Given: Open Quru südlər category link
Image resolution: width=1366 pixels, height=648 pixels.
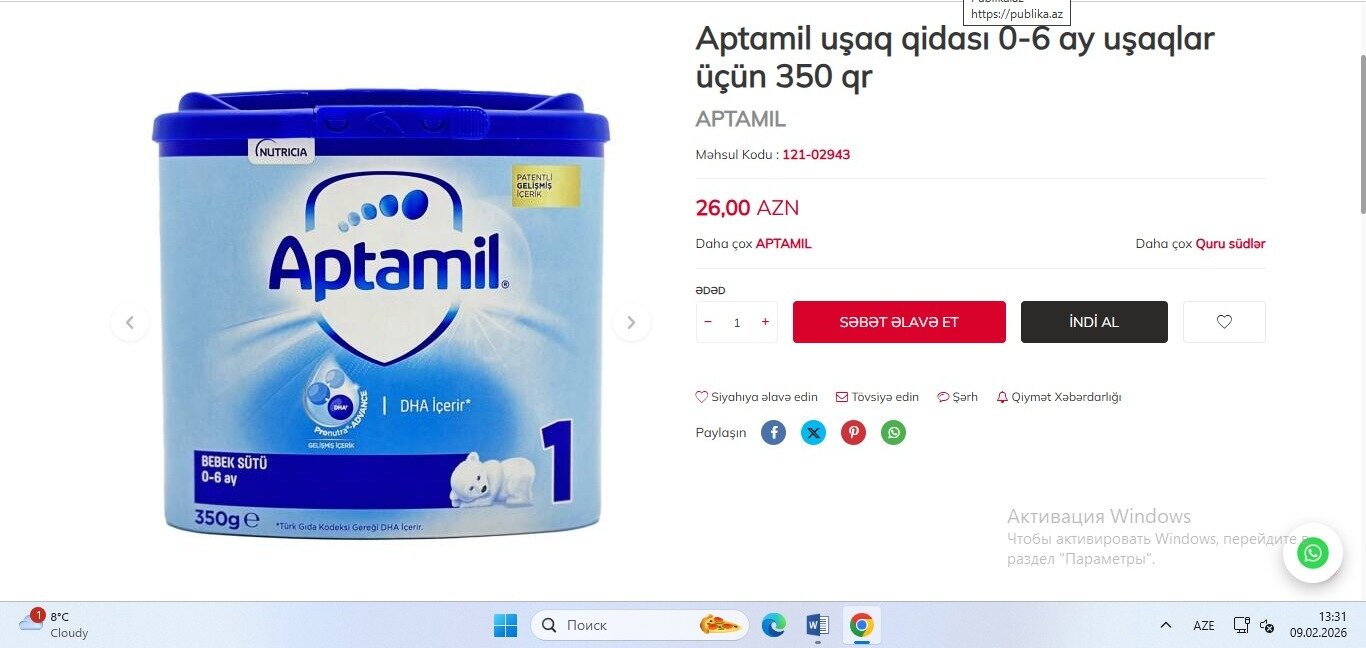Looking at the screenshot, I should (x=1230, y=243).
